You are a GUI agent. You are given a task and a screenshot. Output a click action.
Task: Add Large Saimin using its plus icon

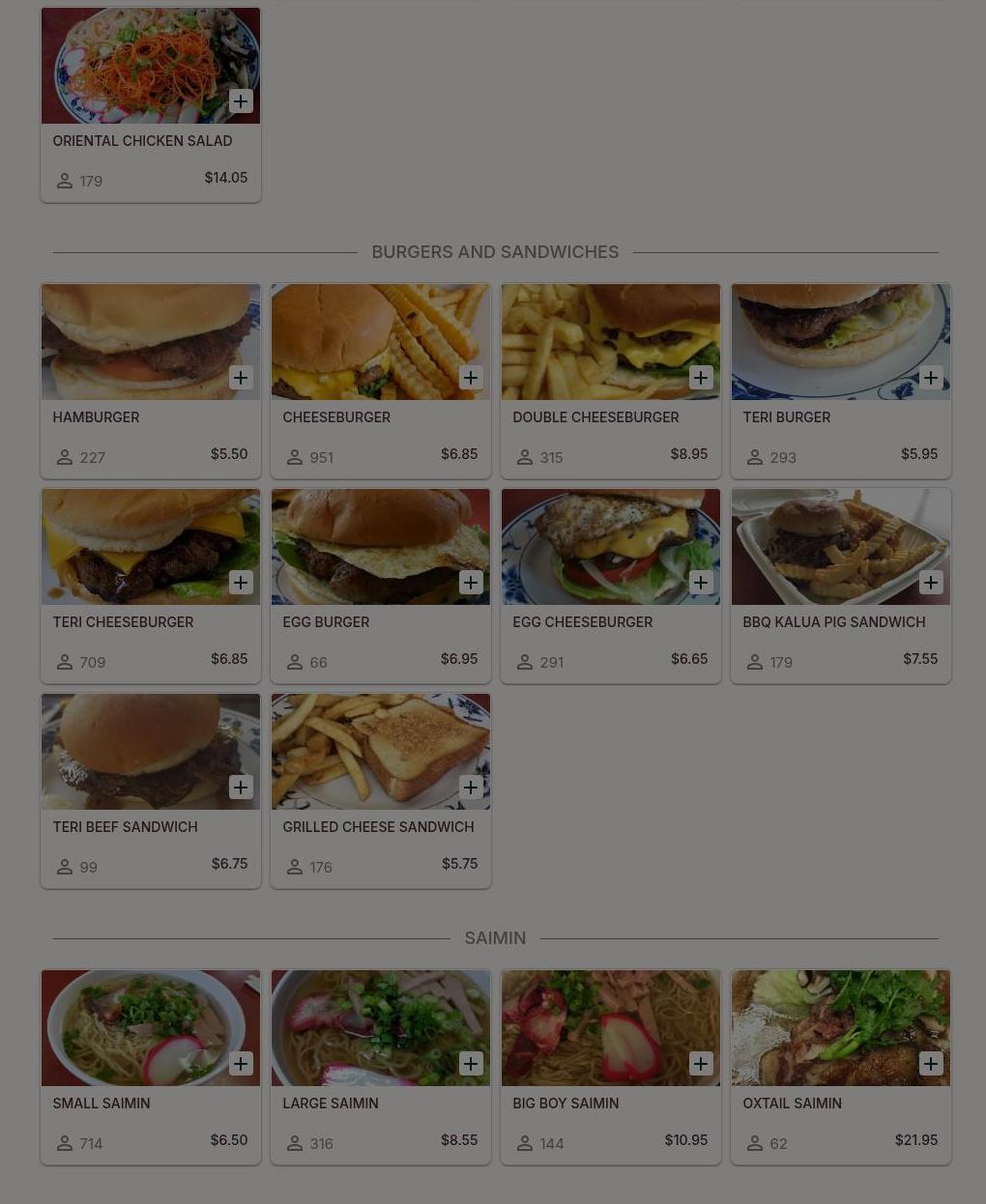[x=471, y=1064]
